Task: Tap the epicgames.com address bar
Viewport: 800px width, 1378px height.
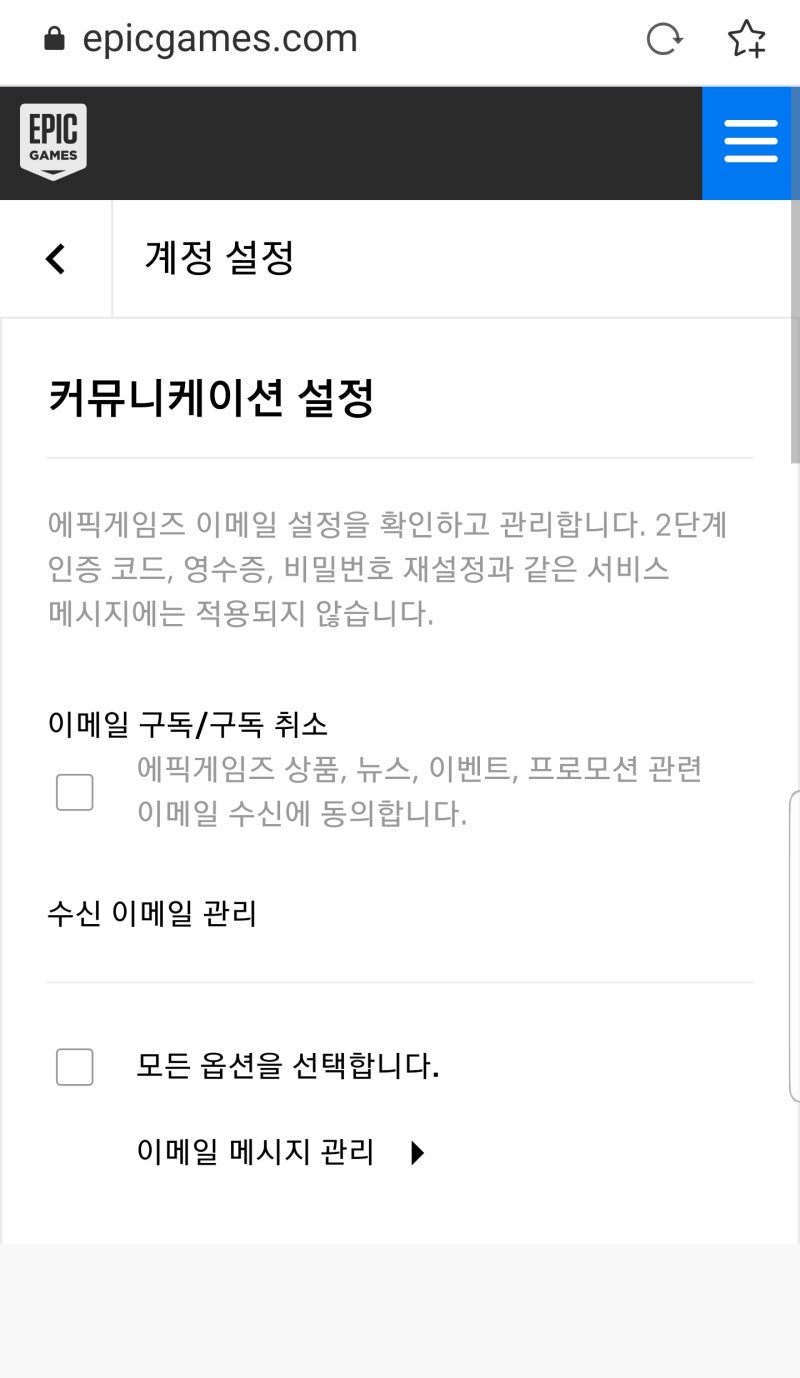Action: pos(222,38)
